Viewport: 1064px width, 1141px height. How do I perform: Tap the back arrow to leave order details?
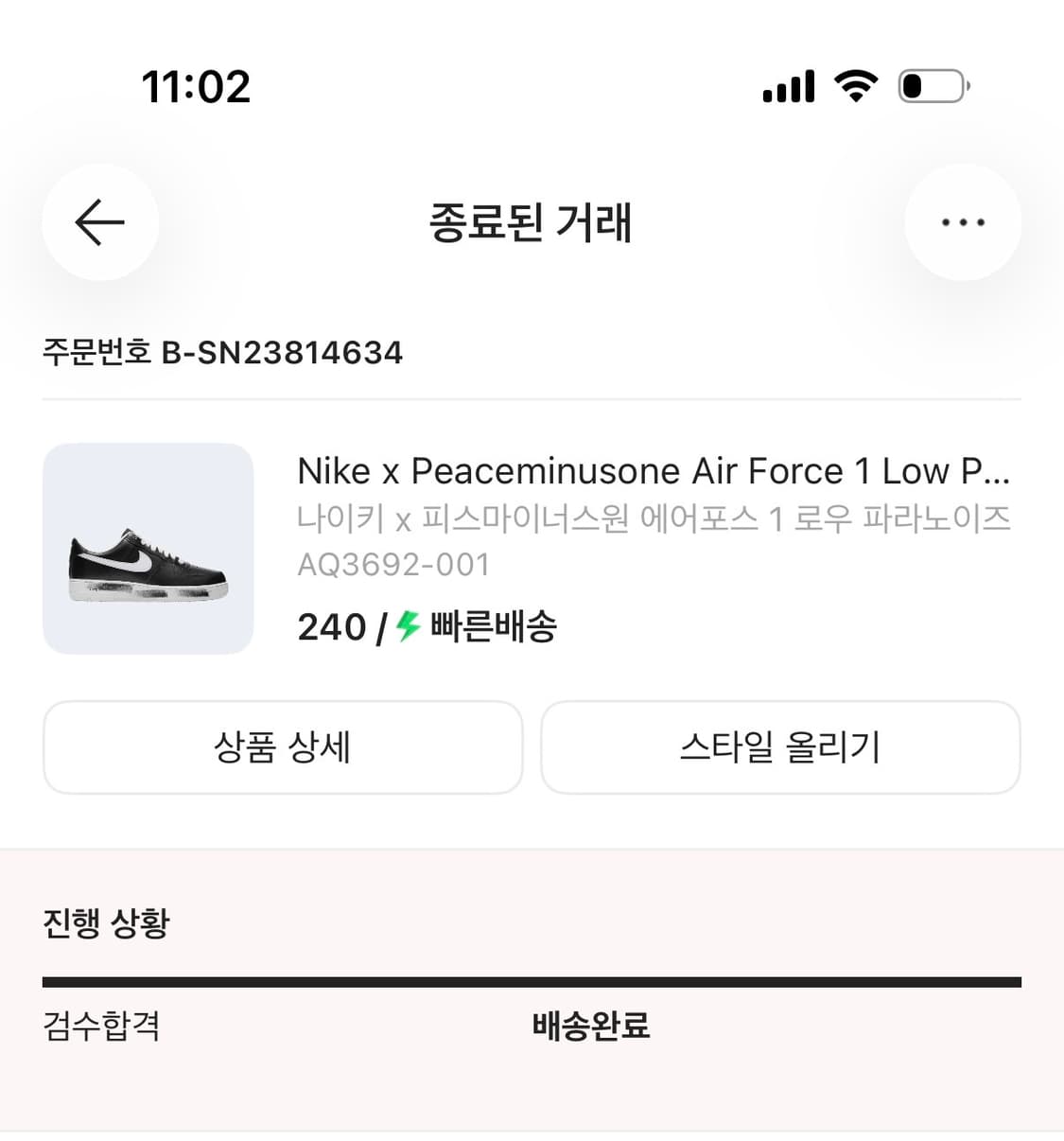tap(99, 222)
